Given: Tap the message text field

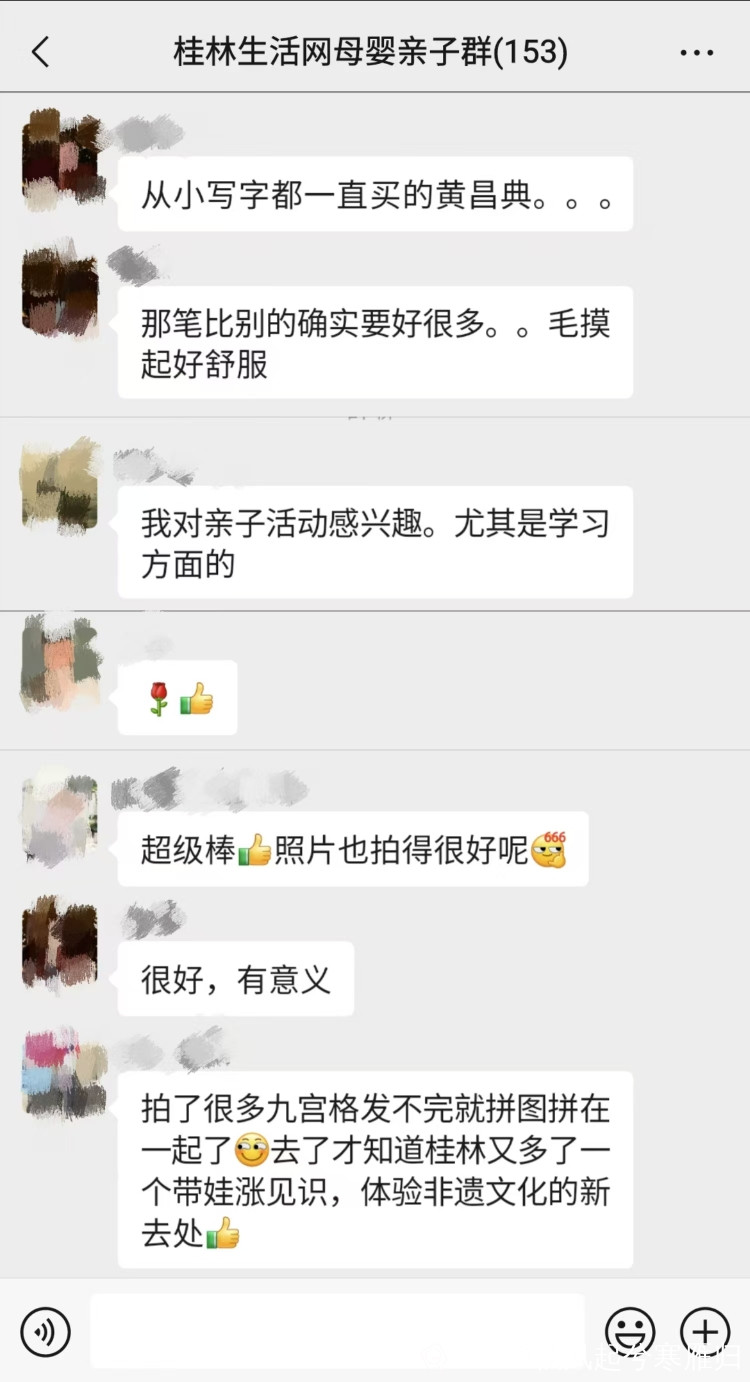Looking at the screenshot, I should coord(337,1331).
